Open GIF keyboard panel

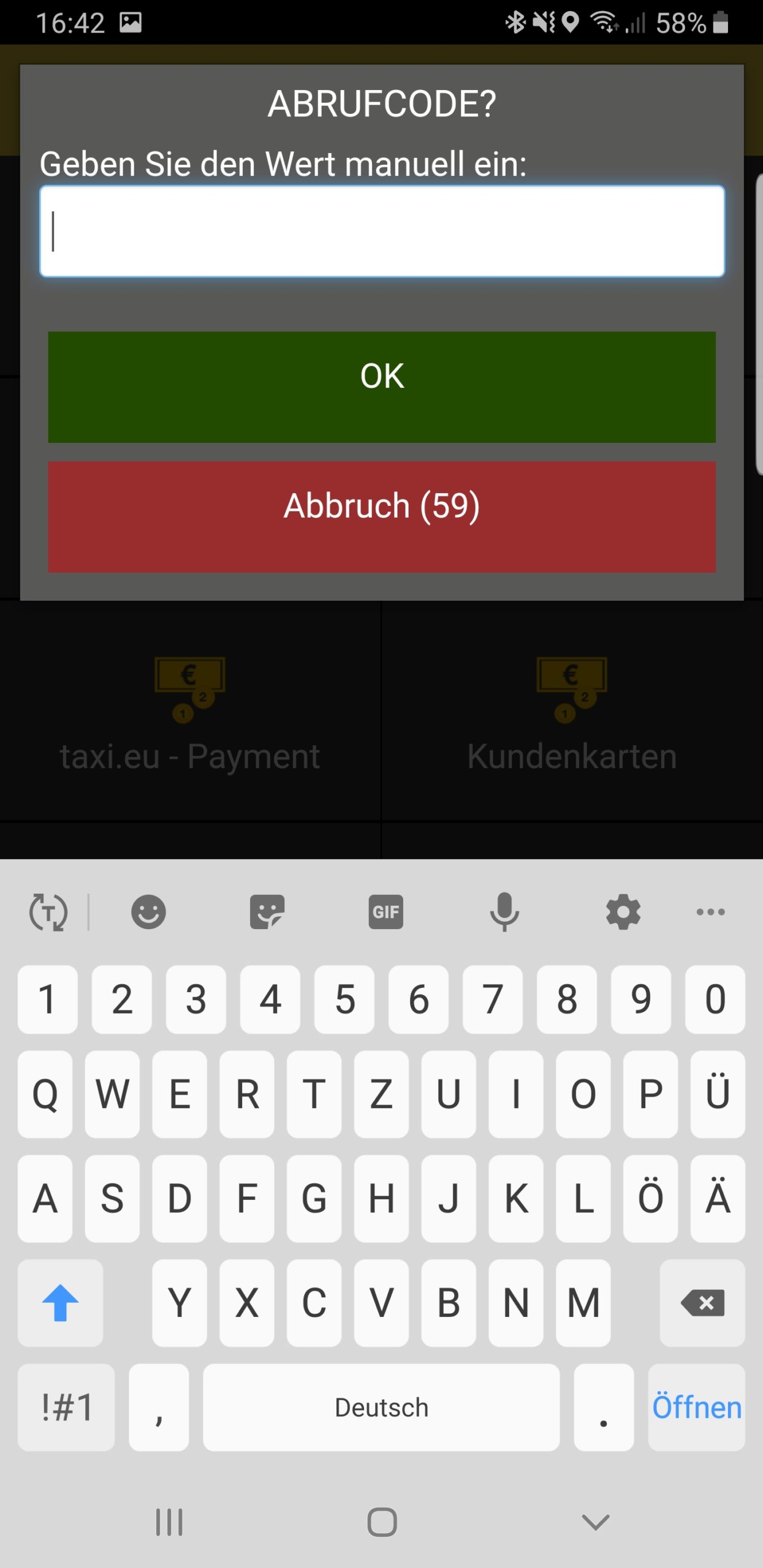(x=385, y=912)
